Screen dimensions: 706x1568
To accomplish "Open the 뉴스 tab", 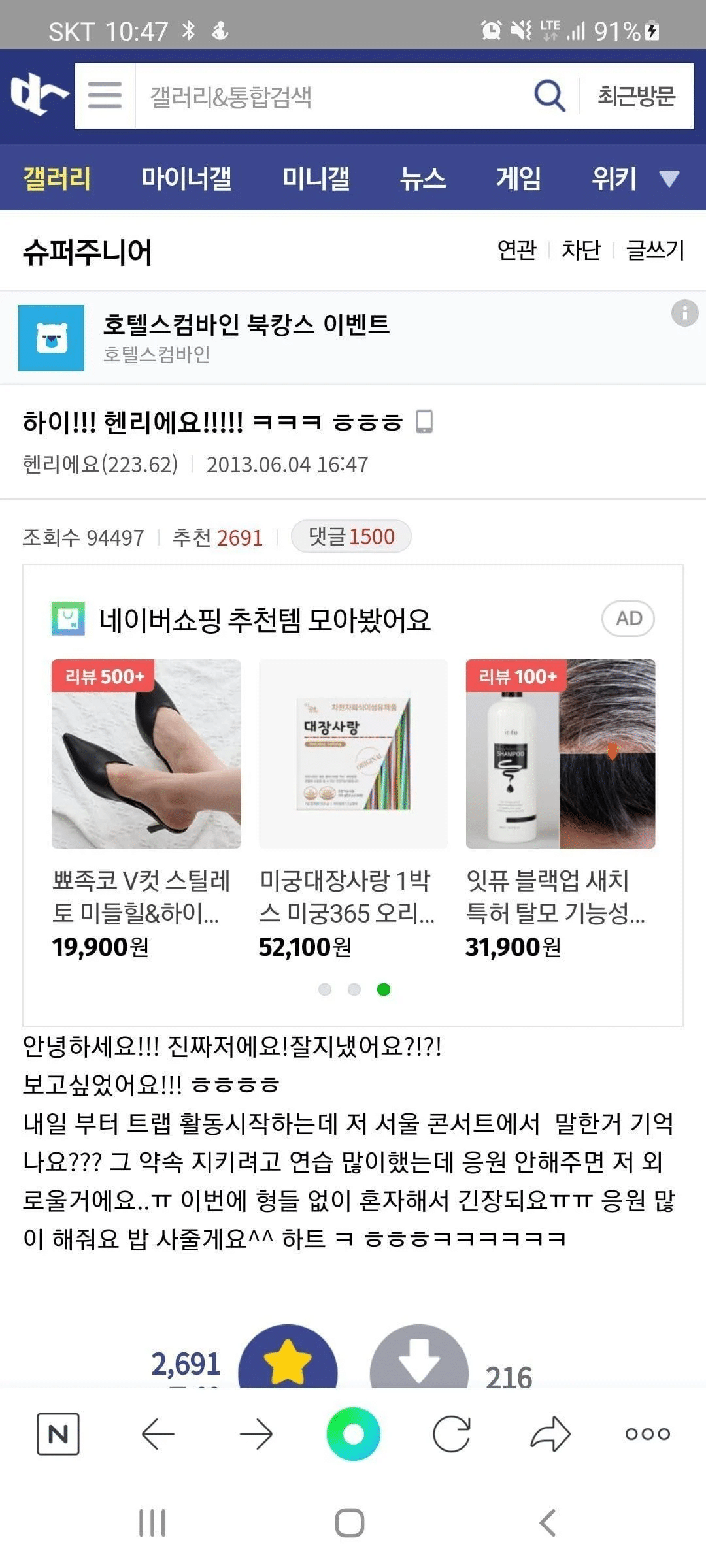I will click(424, 178).
